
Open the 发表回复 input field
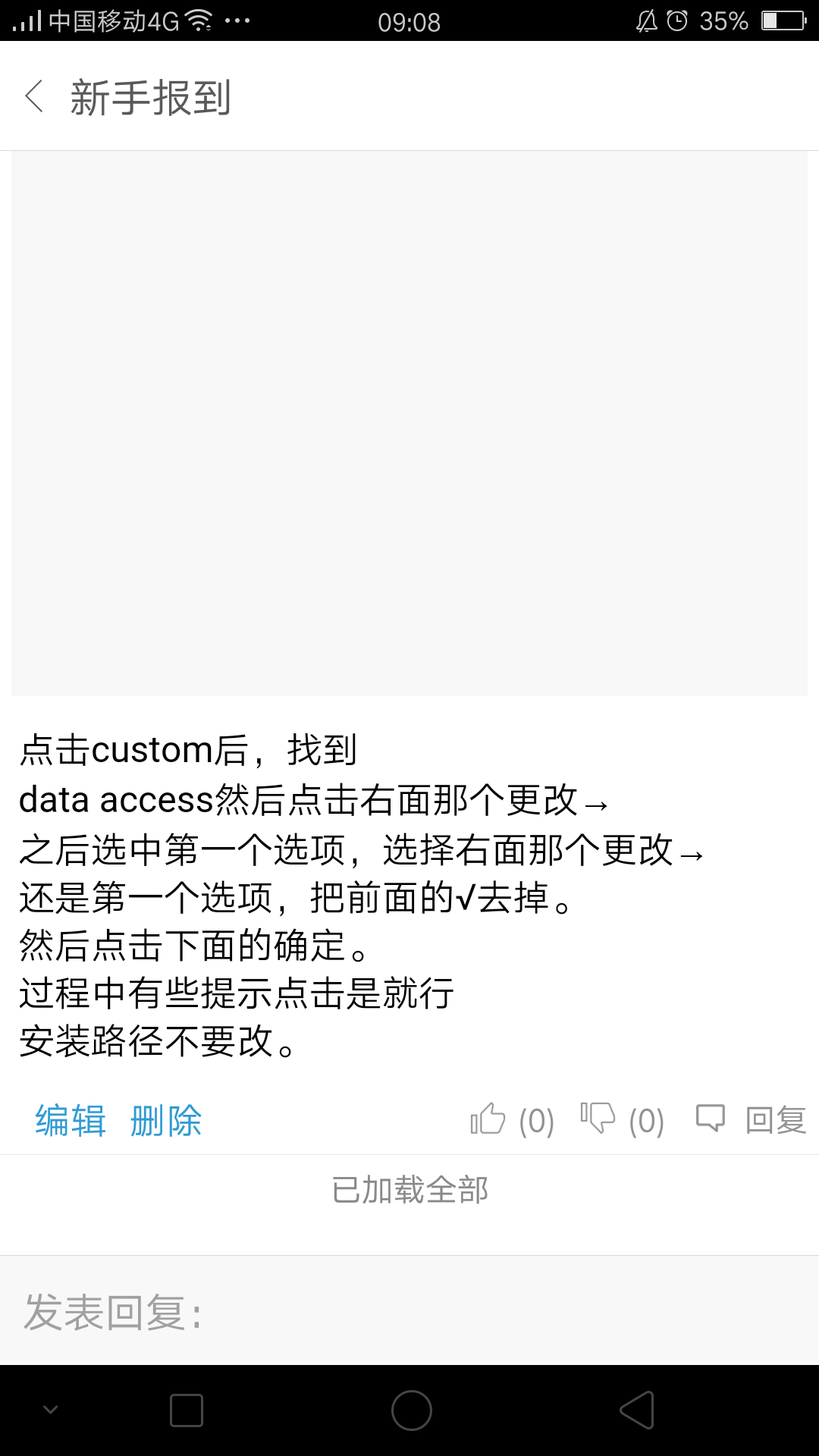point(409,1311)
